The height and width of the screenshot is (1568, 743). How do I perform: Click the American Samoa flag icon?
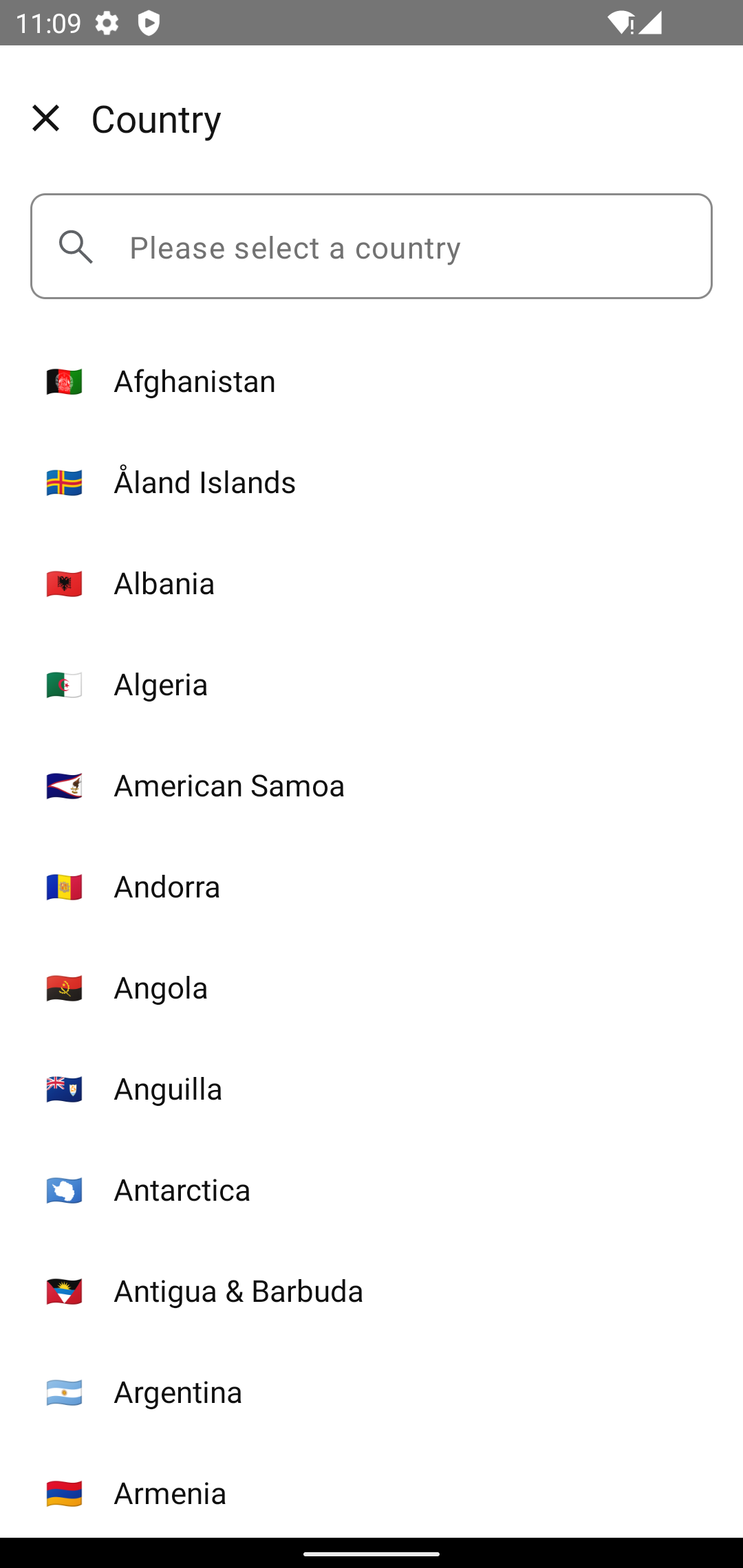(x=64, y=786)
